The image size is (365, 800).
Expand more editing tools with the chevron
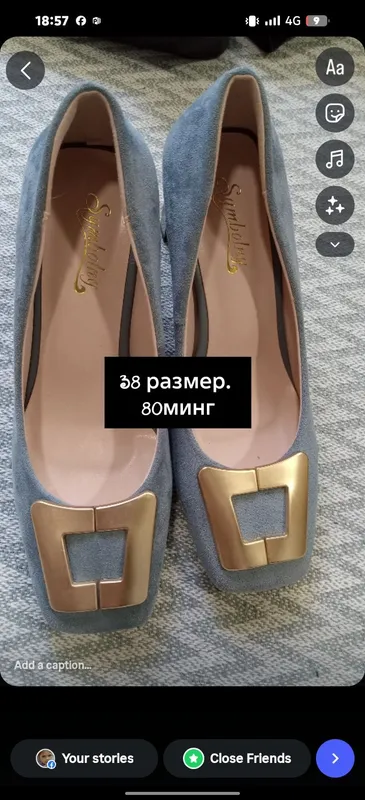(335, 244)
